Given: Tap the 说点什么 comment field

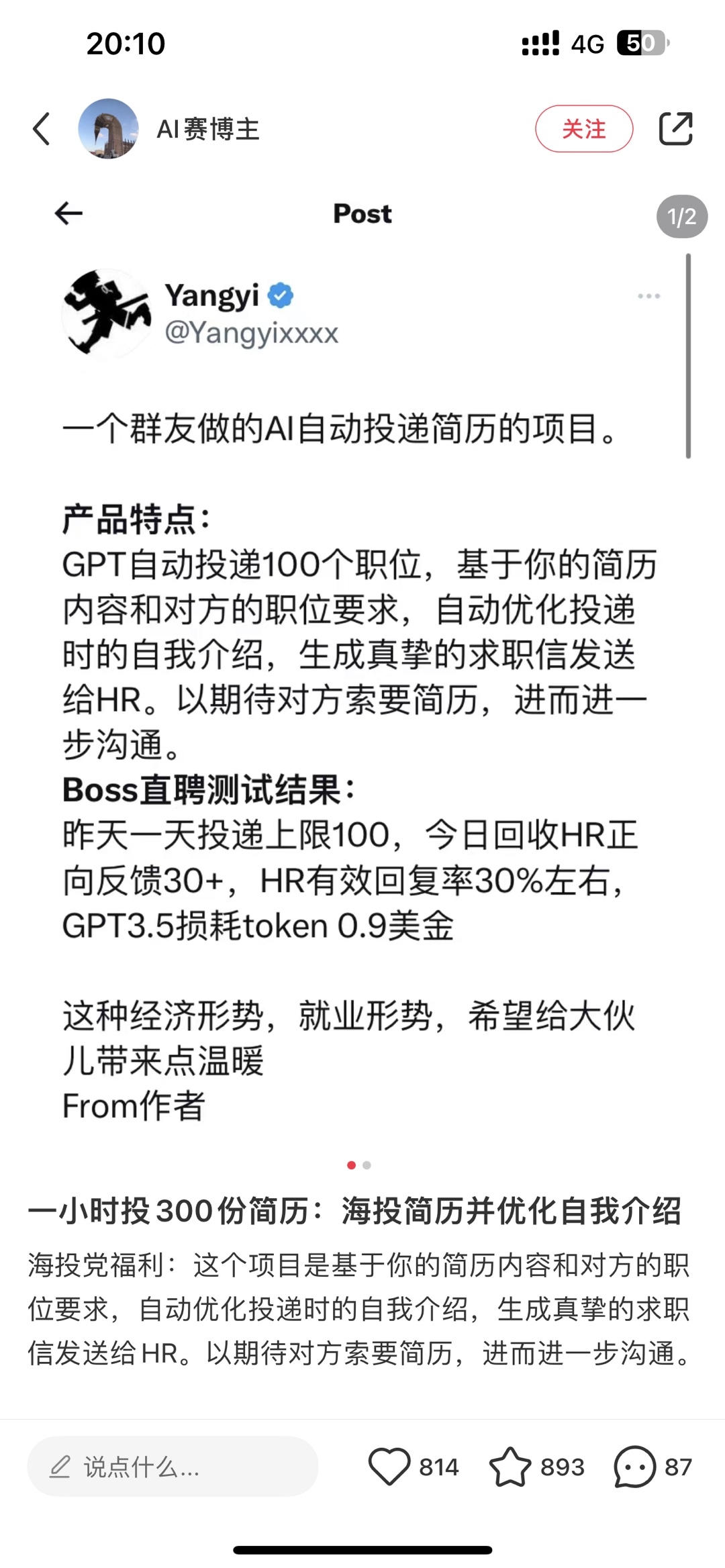Looking at the screenshot, I should click(x=173, y=1467).
